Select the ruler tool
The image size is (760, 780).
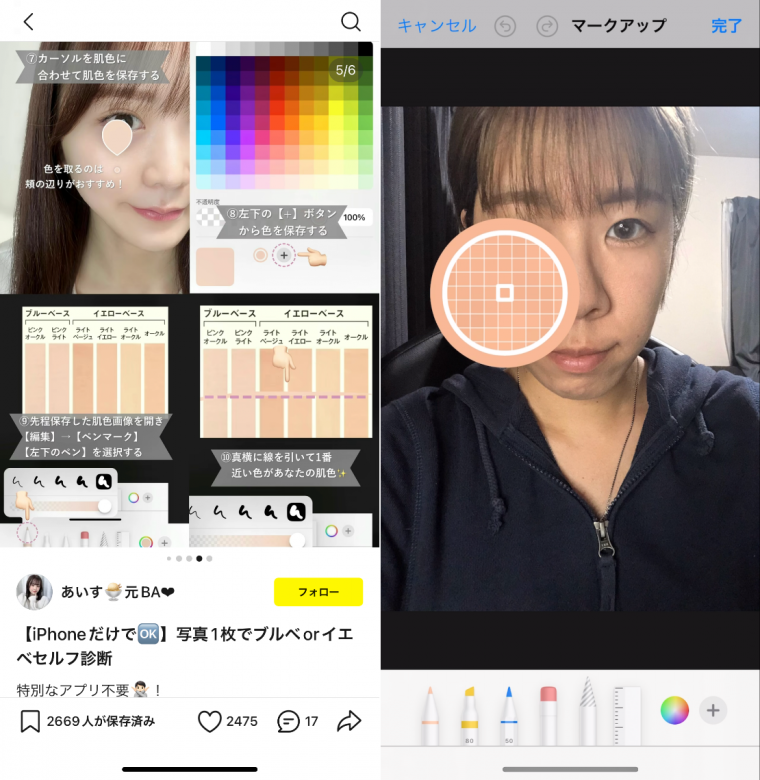coord(627,714)
